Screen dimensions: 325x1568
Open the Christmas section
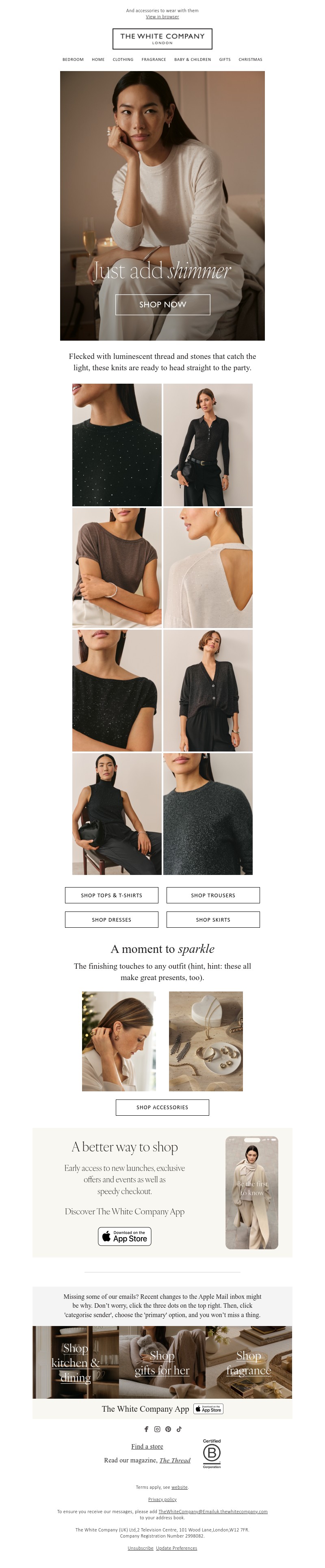[250, 60]
